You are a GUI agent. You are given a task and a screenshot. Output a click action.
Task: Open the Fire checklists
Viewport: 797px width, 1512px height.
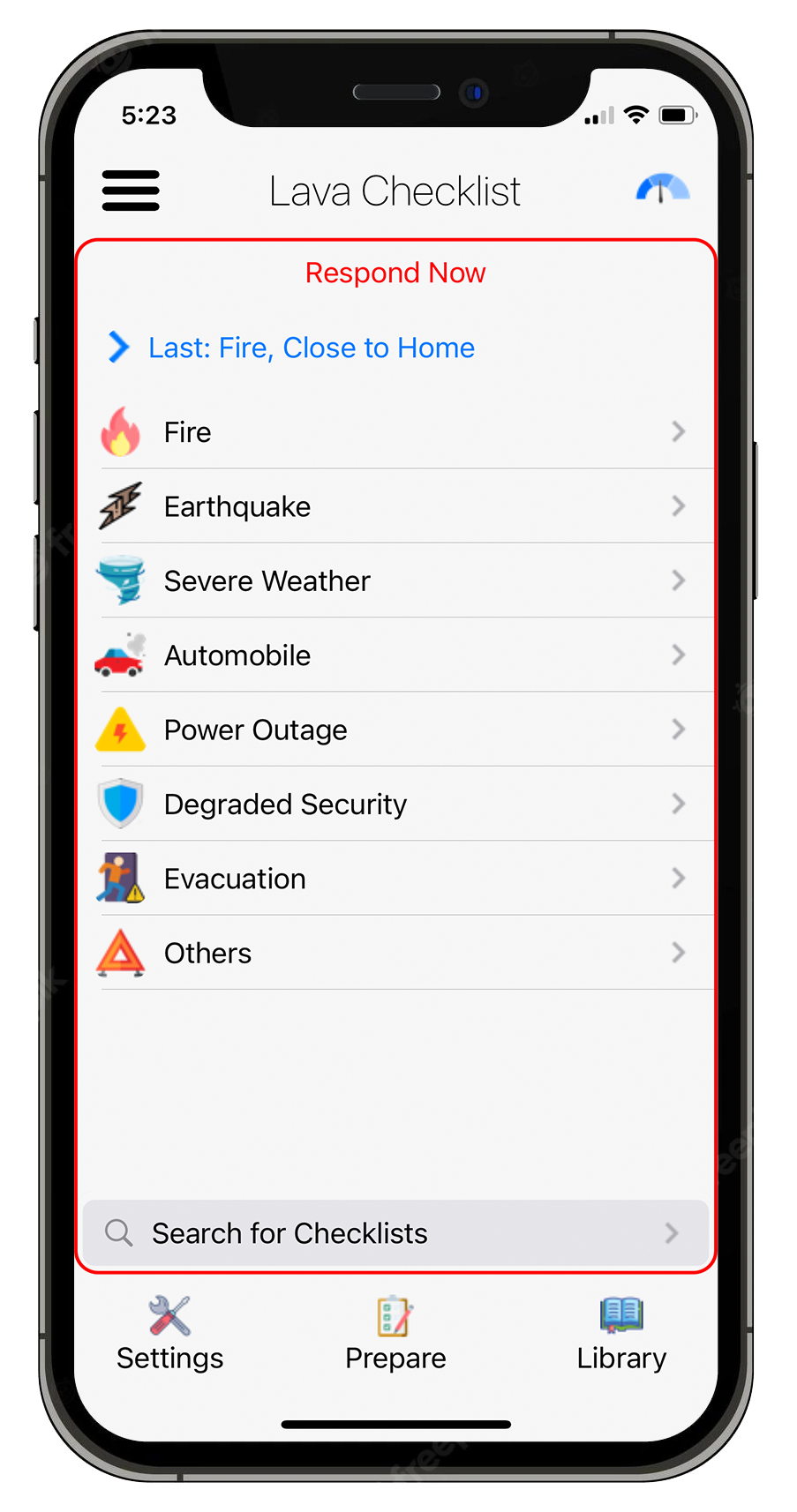pyautogui.click(x=395, y=432)
